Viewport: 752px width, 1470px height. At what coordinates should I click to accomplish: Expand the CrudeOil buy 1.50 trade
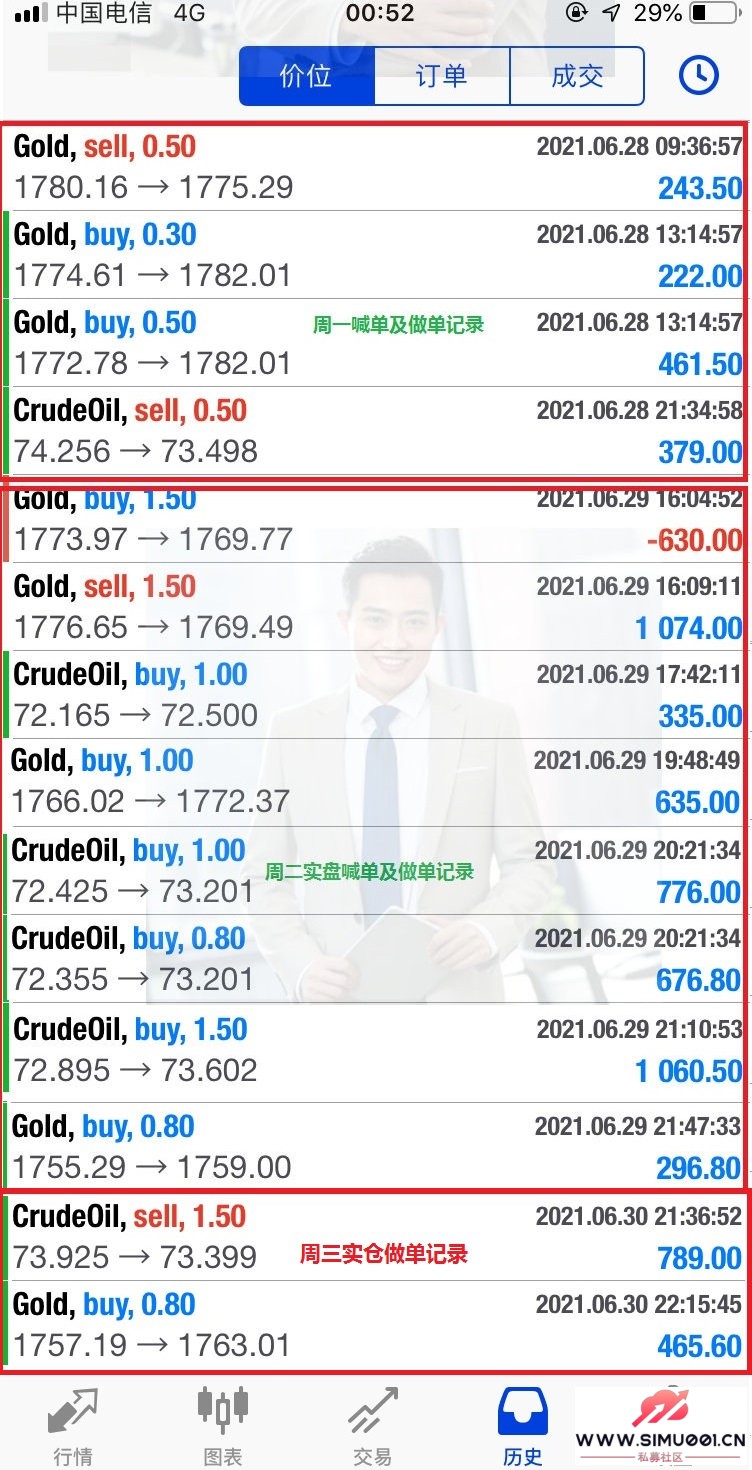click(x=376, y=1050)
